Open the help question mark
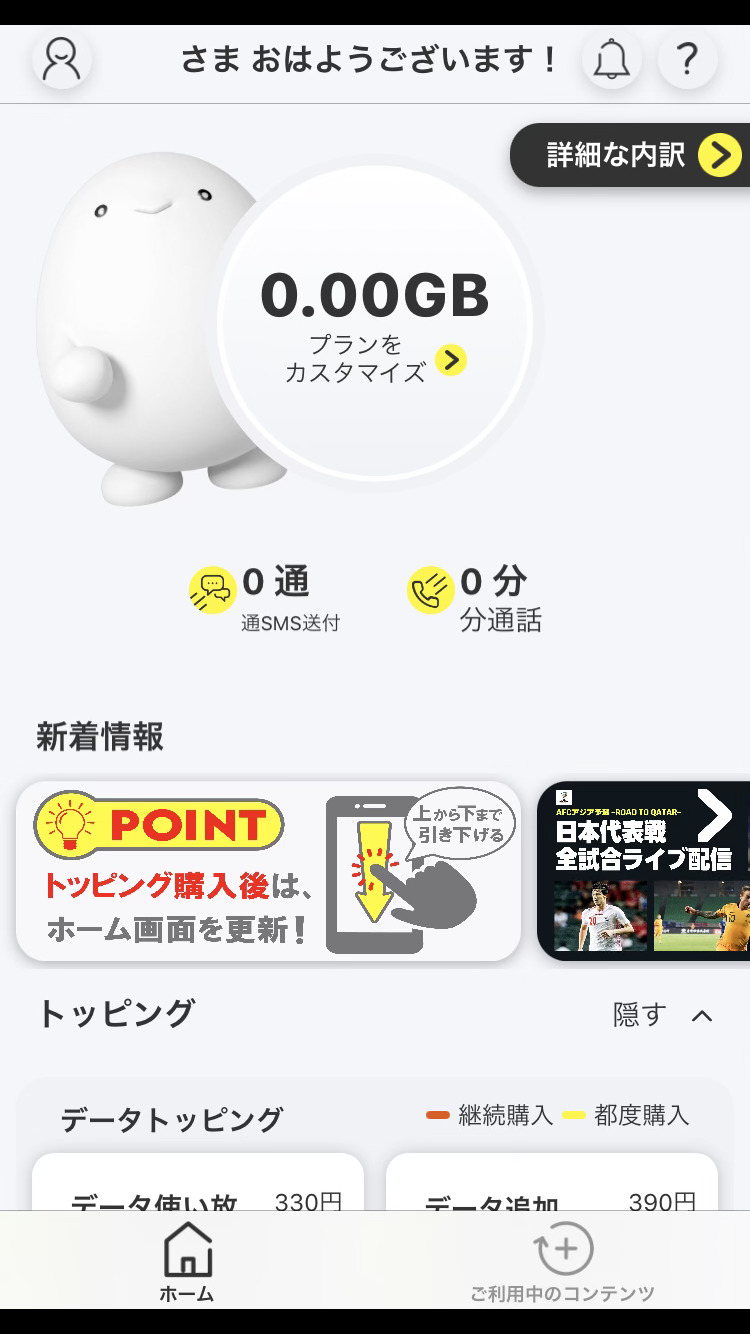This screenshot has height=1334, width=750. (687, 60)
